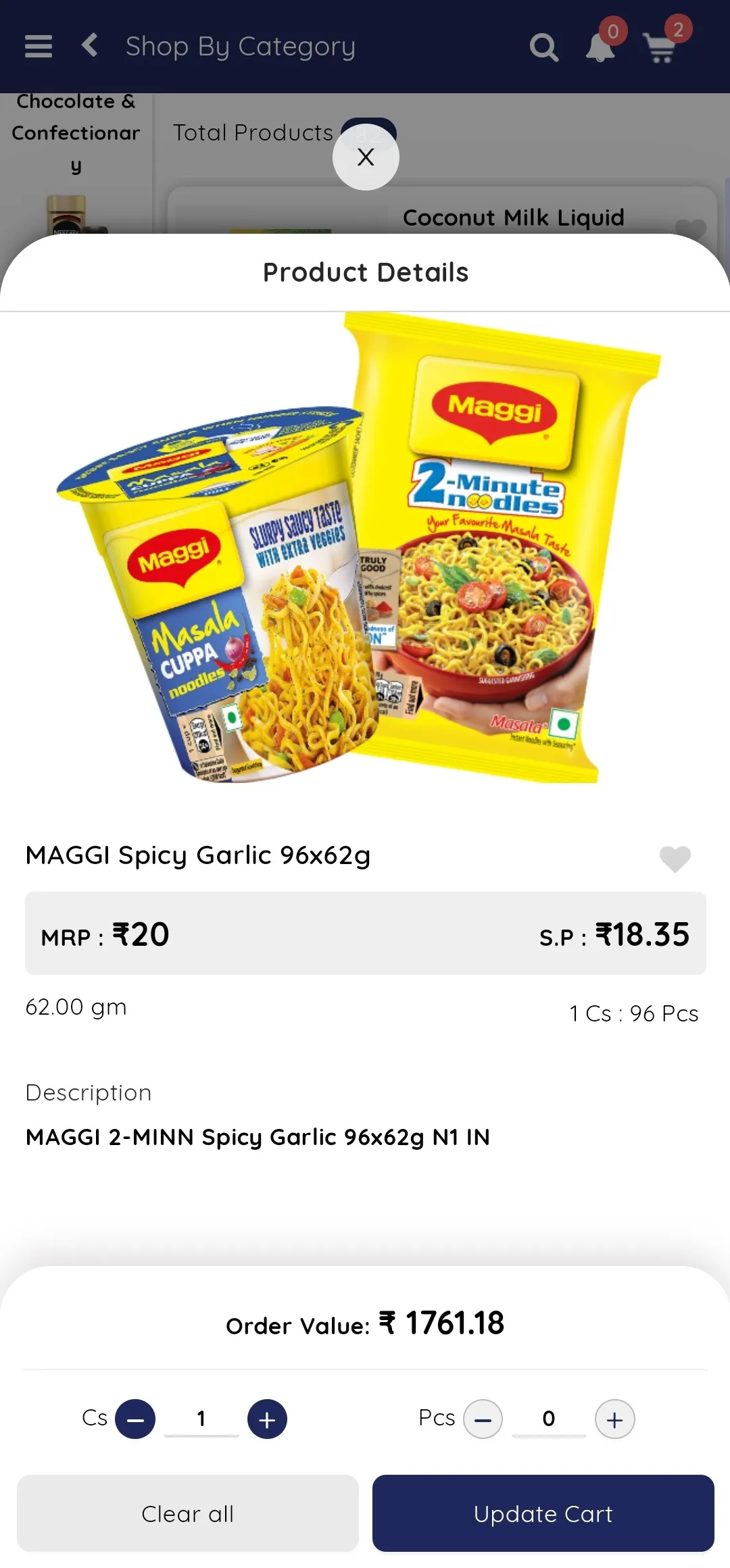Increase the Cs quantity by one
730x1568 pixels.
[x=267, y=1419]
